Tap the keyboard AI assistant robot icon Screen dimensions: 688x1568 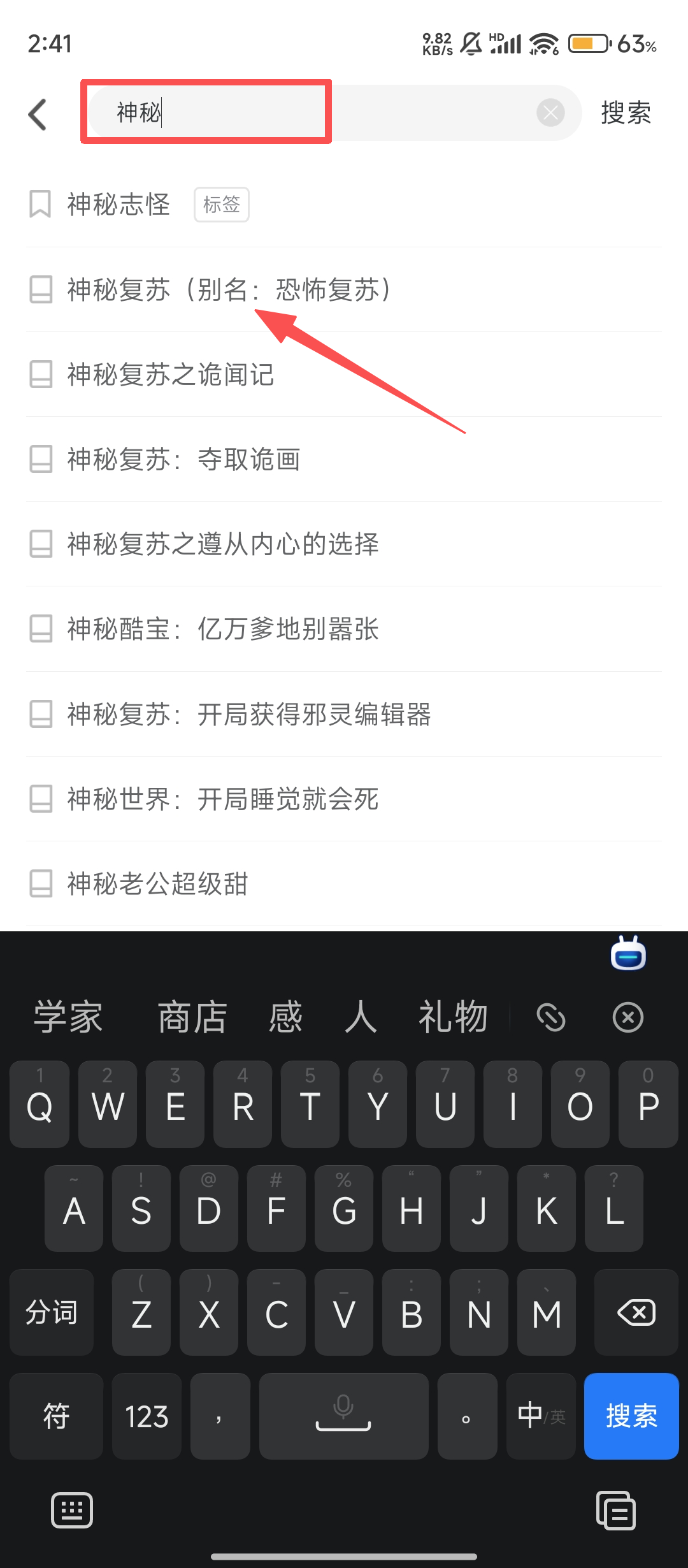(x=628, y=955)
